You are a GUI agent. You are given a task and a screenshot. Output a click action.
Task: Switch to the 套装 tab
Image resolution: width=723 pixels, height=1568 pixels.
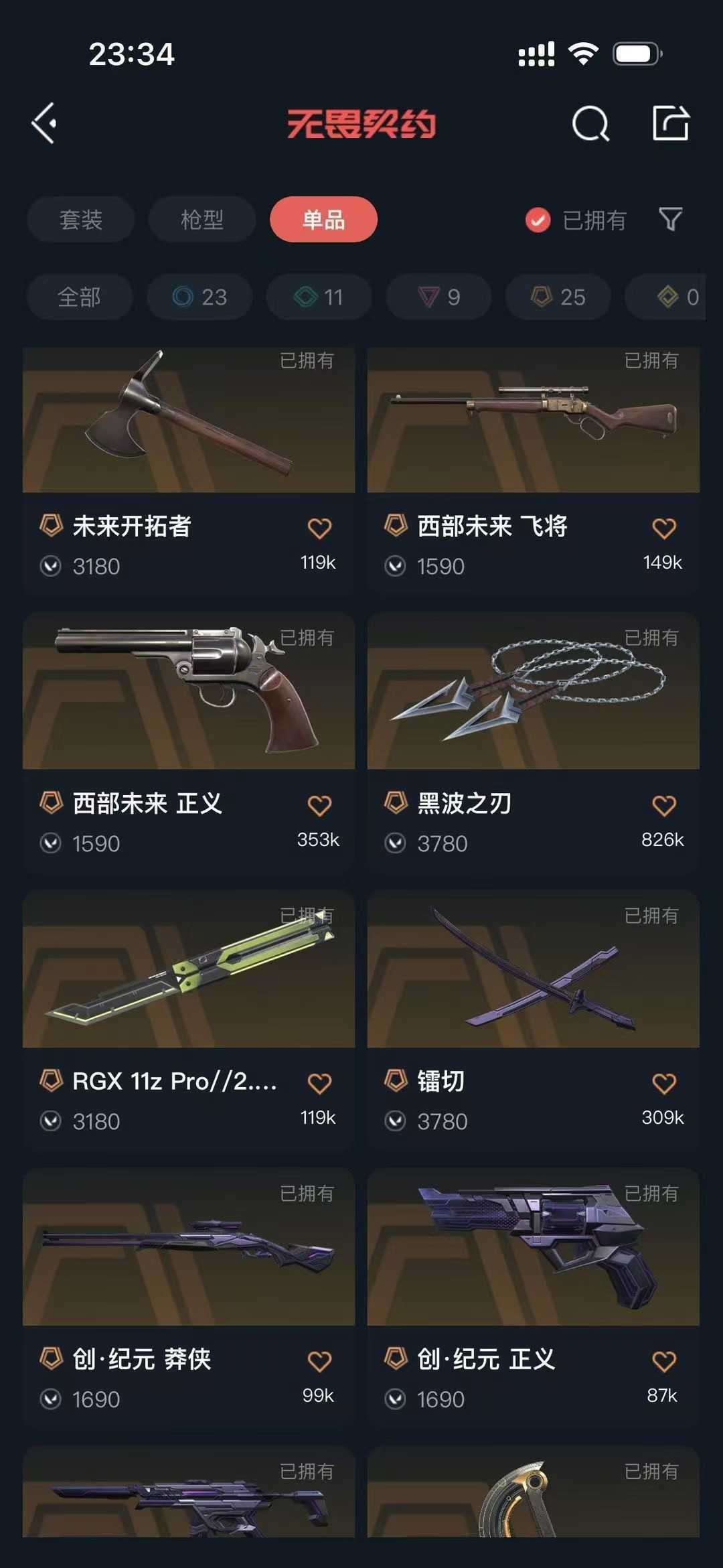tap(80, 220)
